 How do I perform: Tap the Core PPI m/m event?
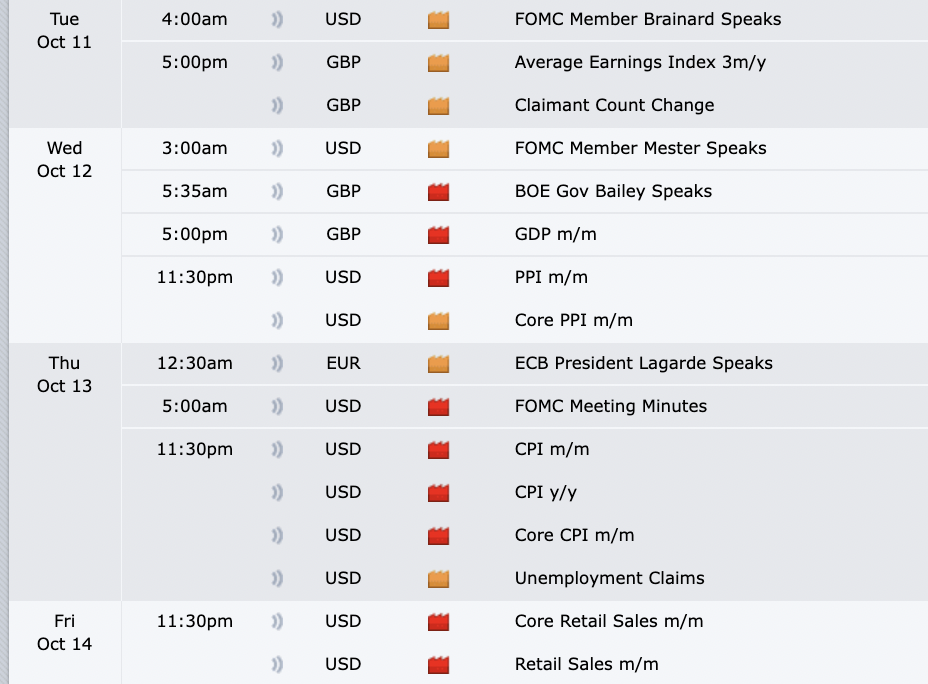click(573, 320)
